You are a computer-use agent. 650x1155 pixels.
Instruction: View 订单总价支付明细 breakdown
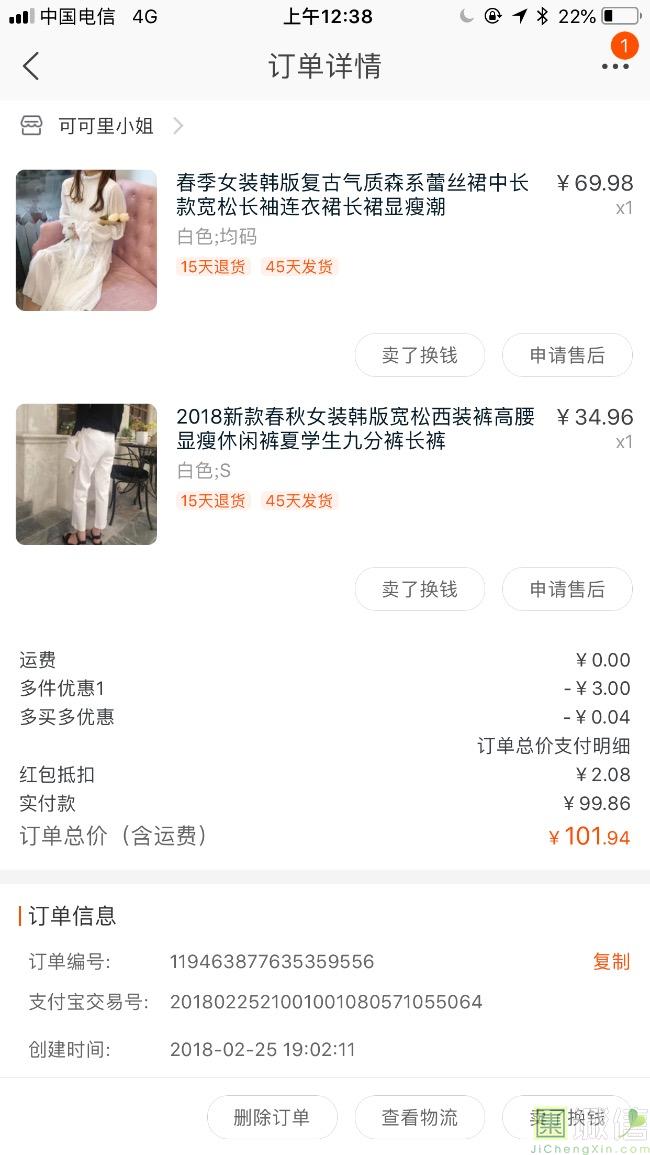(x=553, y=746)
